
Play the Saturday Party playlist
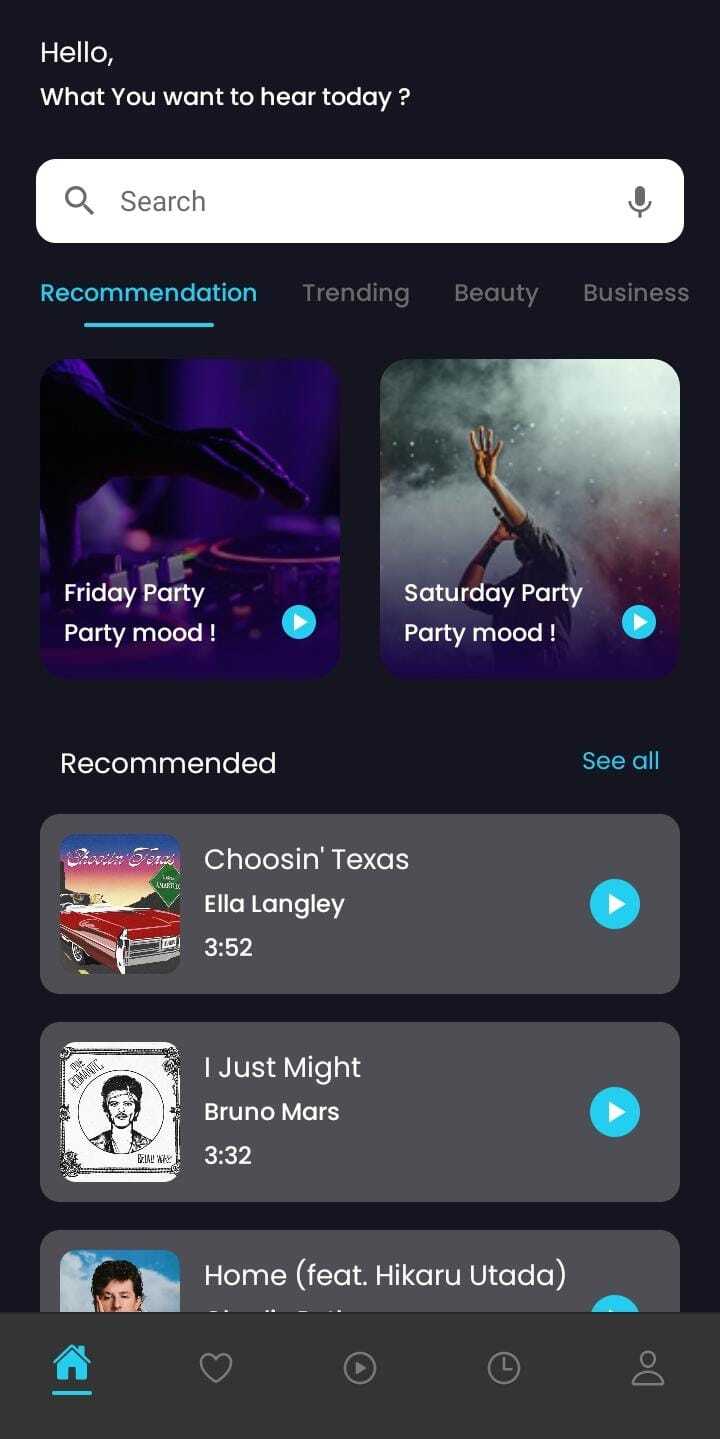coord(638,622)
